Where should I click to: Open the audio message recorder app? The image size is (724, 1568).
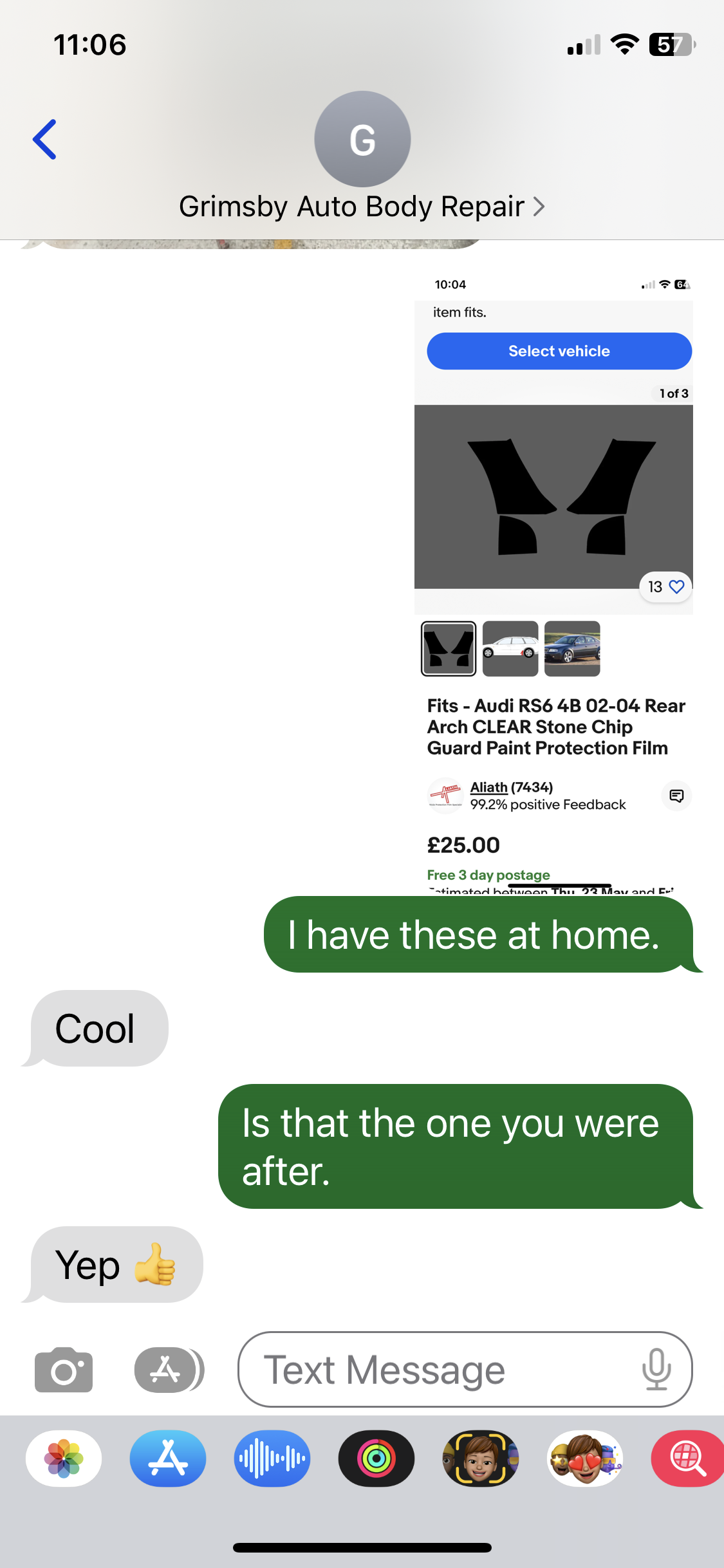[272, 1459]
